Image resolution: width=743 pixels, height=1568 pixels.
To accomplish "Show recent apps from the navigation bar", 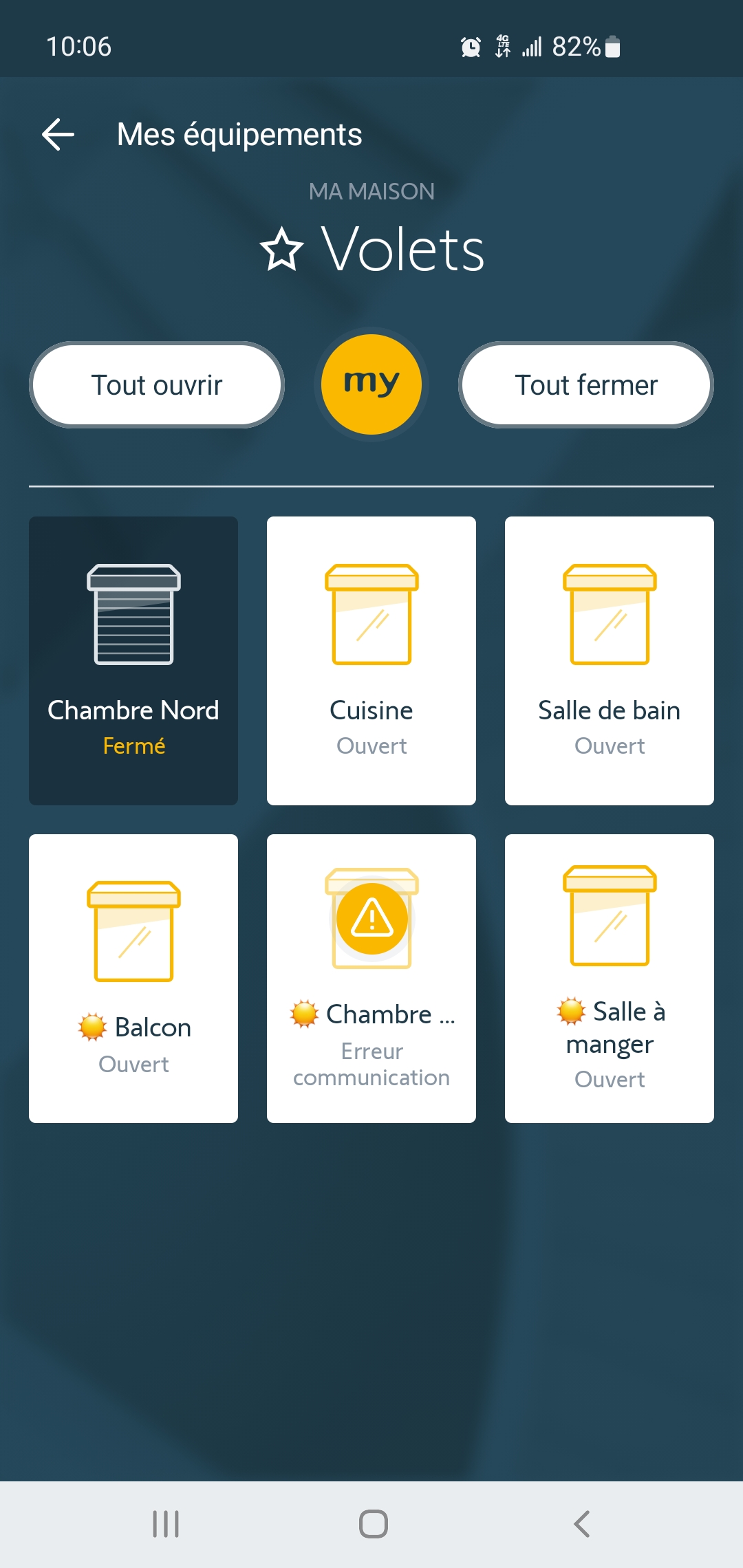I will click(166, 1524).
